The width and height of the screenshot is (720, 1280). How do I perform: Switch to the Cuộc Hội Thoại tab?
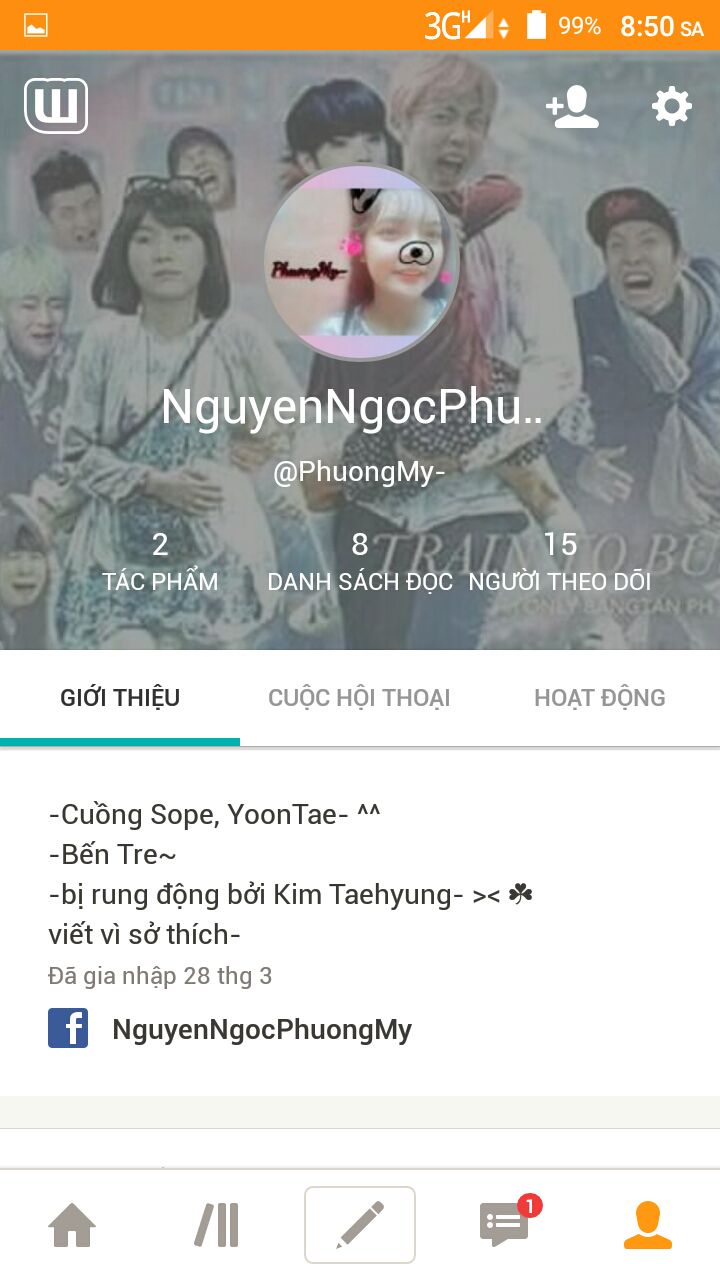click(x=359, y=698)
